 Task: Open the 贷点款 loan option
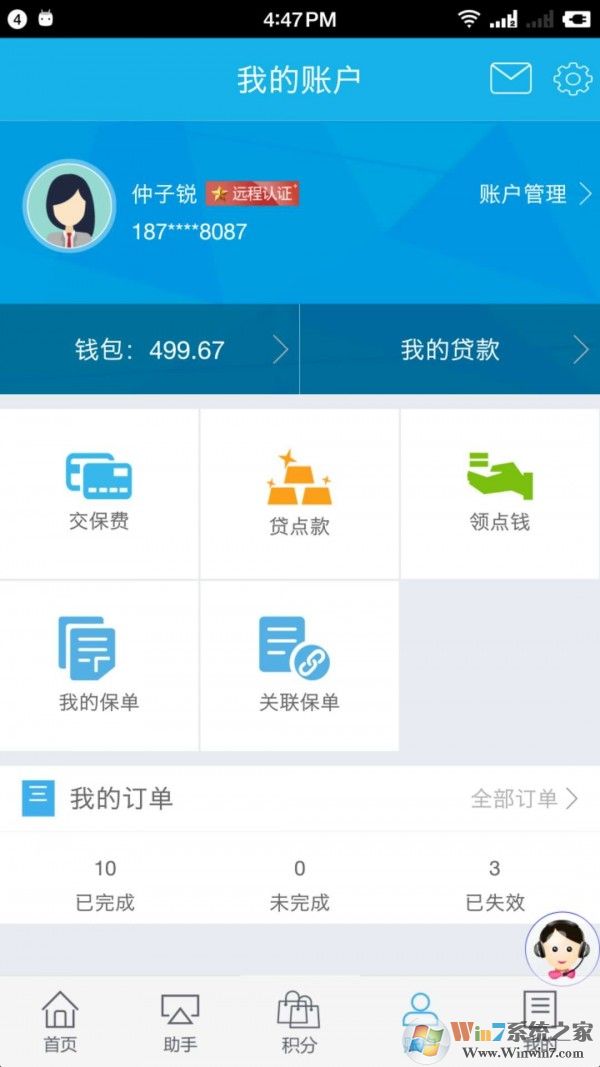(299, 494)
